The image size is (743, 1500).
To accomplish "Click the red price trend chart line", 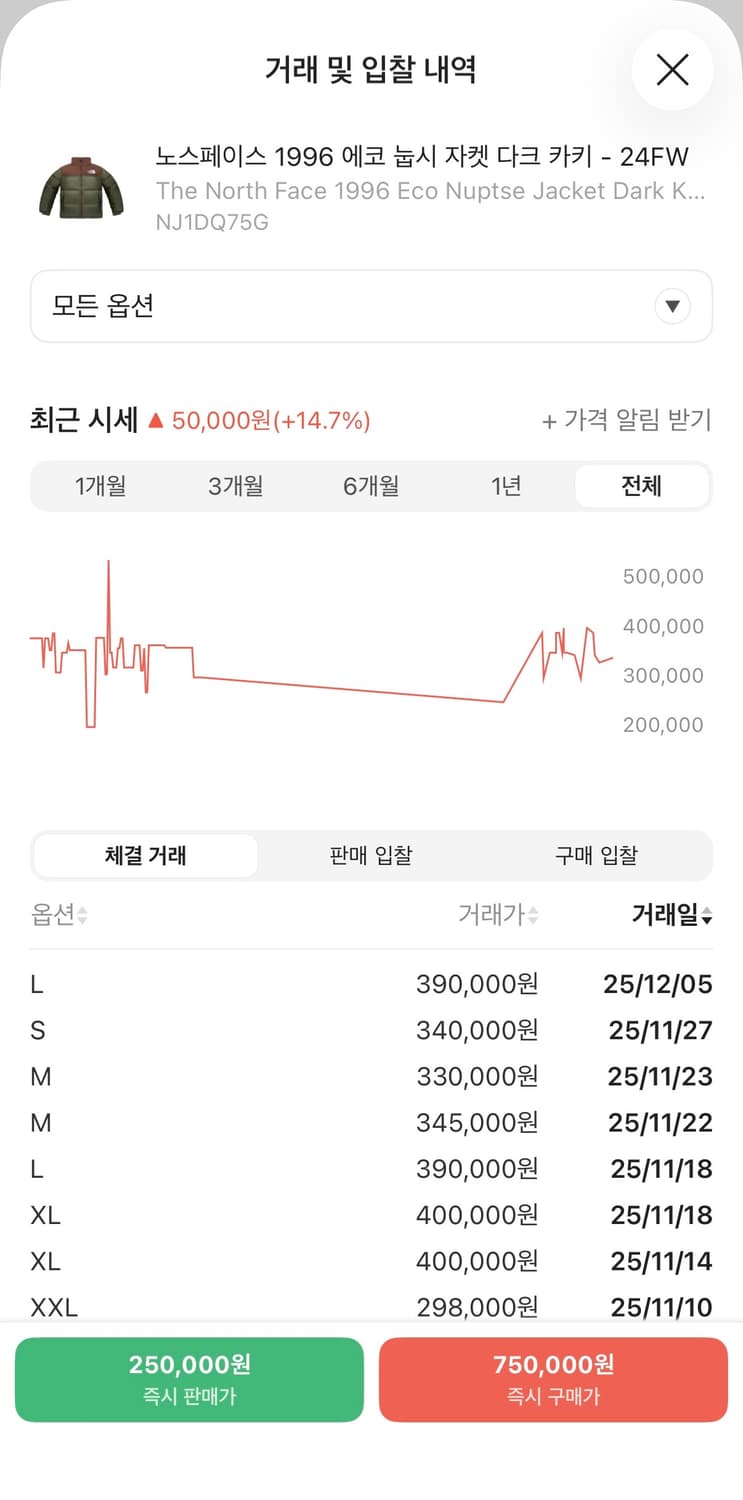I will tap(350, 680).
